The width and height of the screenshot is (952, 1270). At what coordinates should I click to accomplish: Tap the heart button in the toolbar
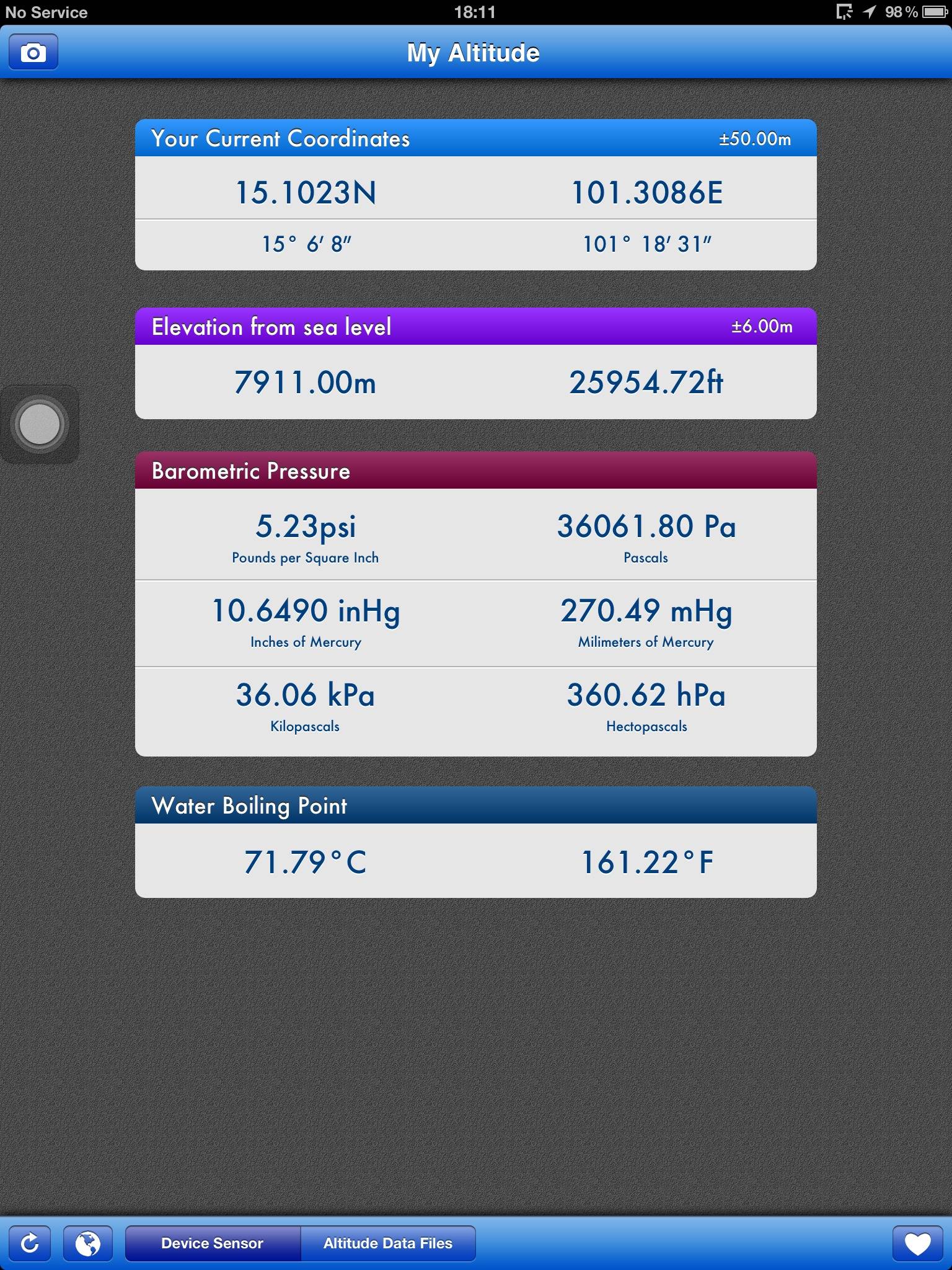[x=917, y=1243]
